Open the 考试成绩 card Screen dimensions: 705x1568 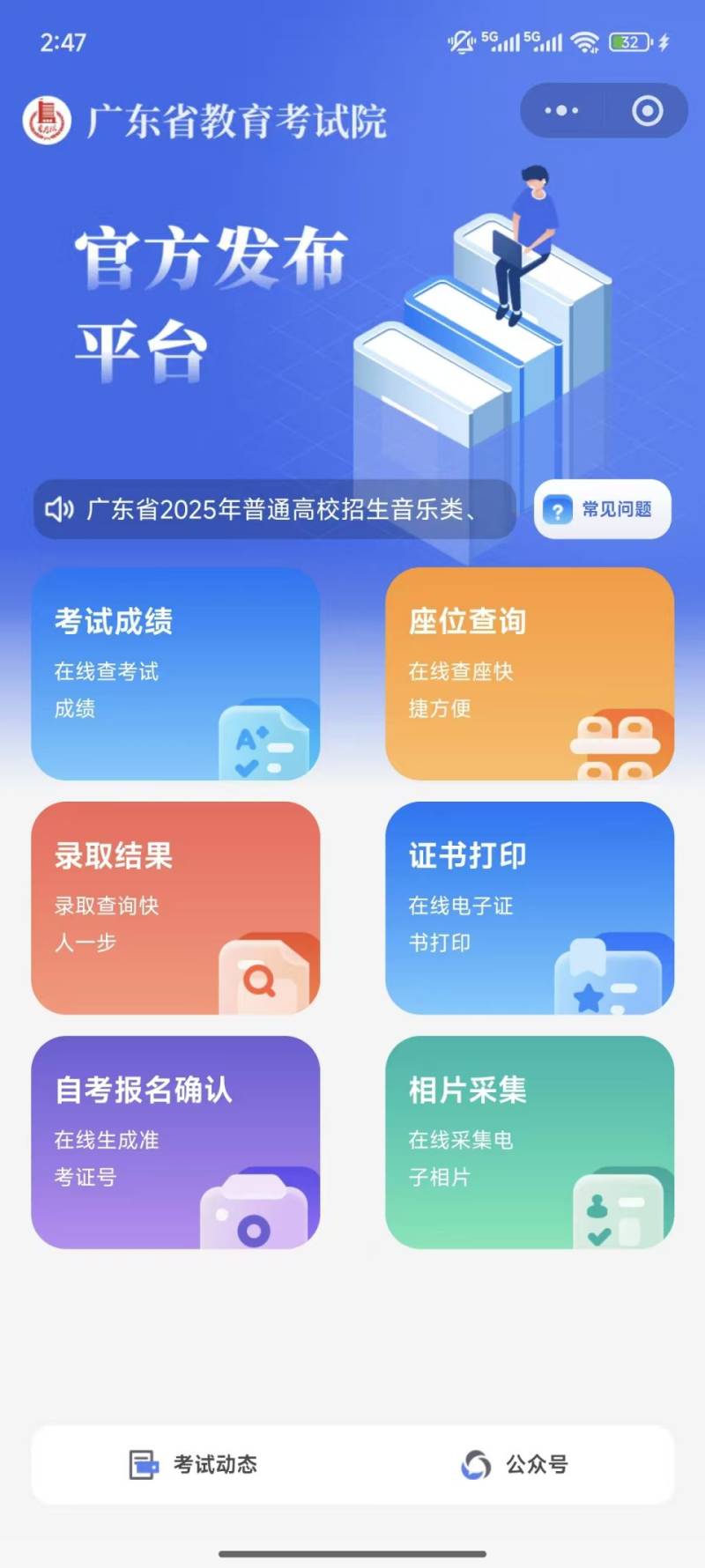click(x=175, y=674)
